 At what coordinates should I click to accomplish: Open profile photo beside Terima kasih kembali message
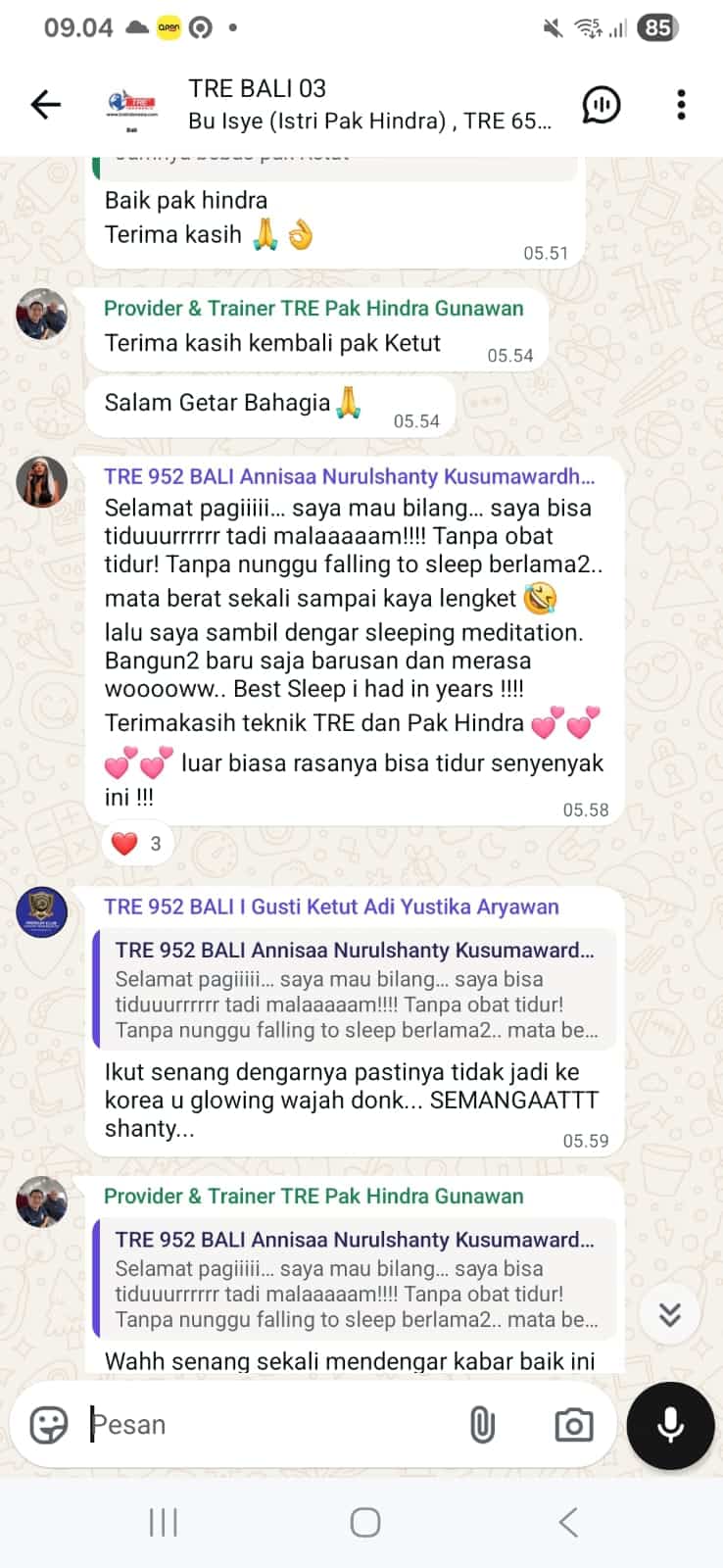pos(42,315)
